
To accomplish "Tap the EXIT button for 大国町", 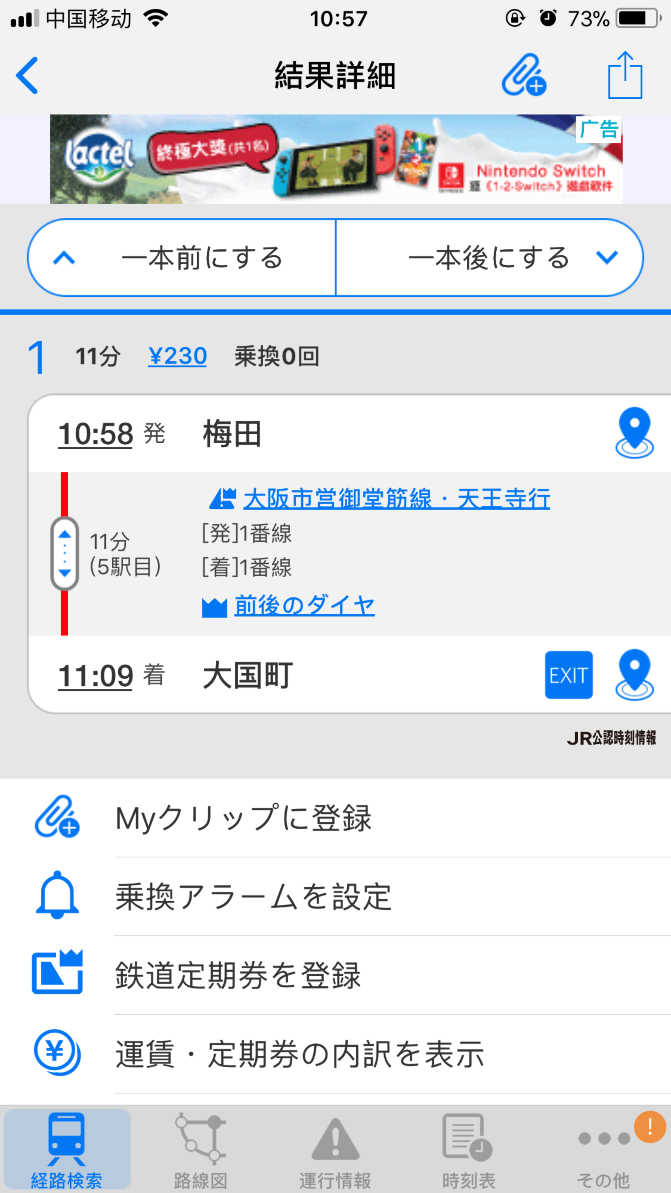I will point(568,675).
